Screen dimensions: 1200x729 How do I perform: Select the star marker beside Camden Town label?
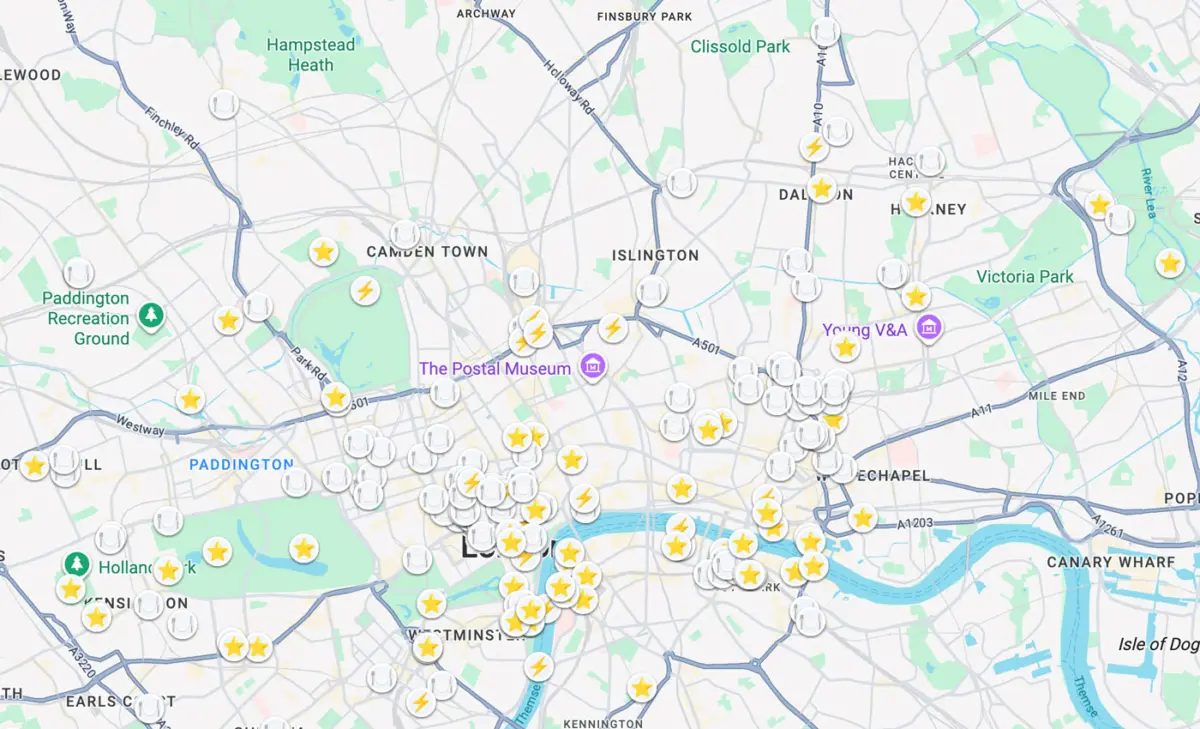pyautogui.click(x=323, y=251)
